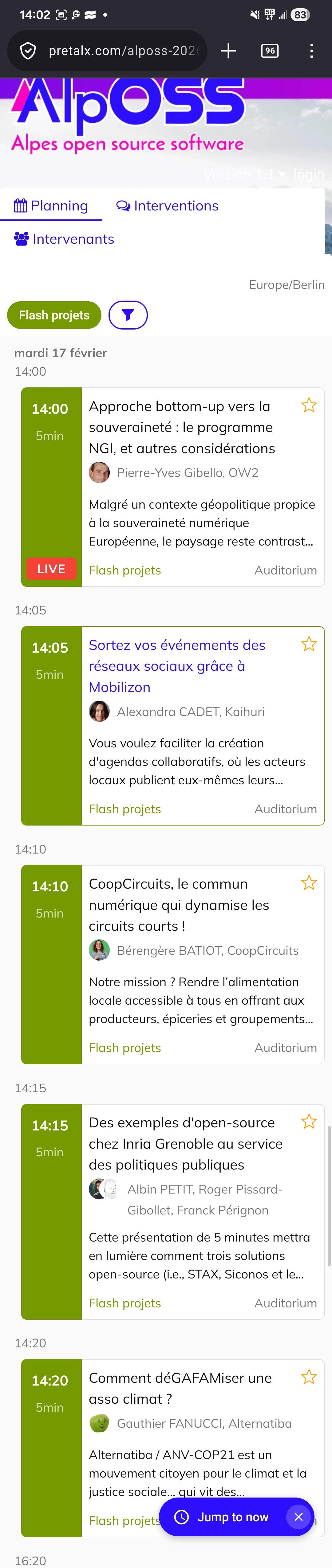Go to the login page
Screen dimensions: 332x1568
[309, 175]
